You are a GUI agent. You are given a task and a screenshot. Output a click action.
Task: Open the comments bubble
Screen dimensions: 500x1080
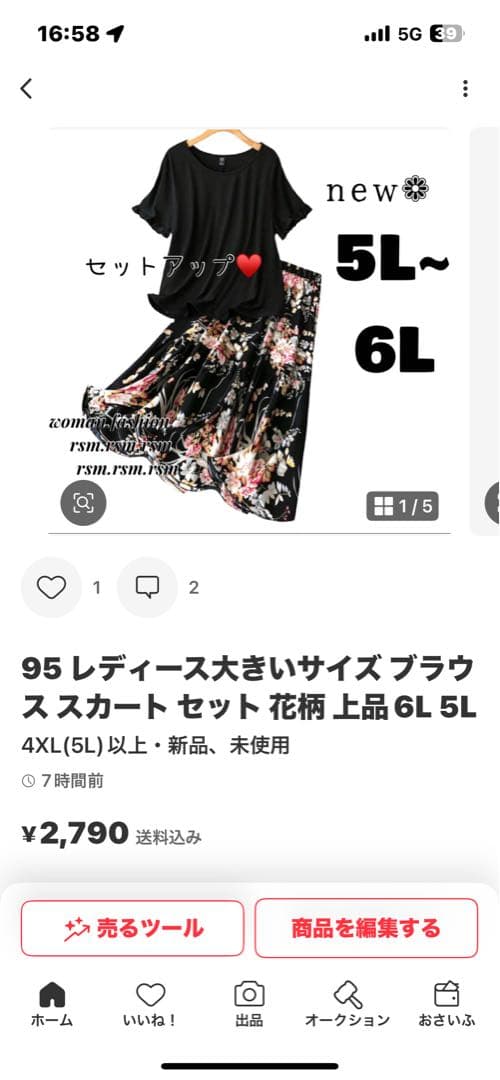point(147,588)
